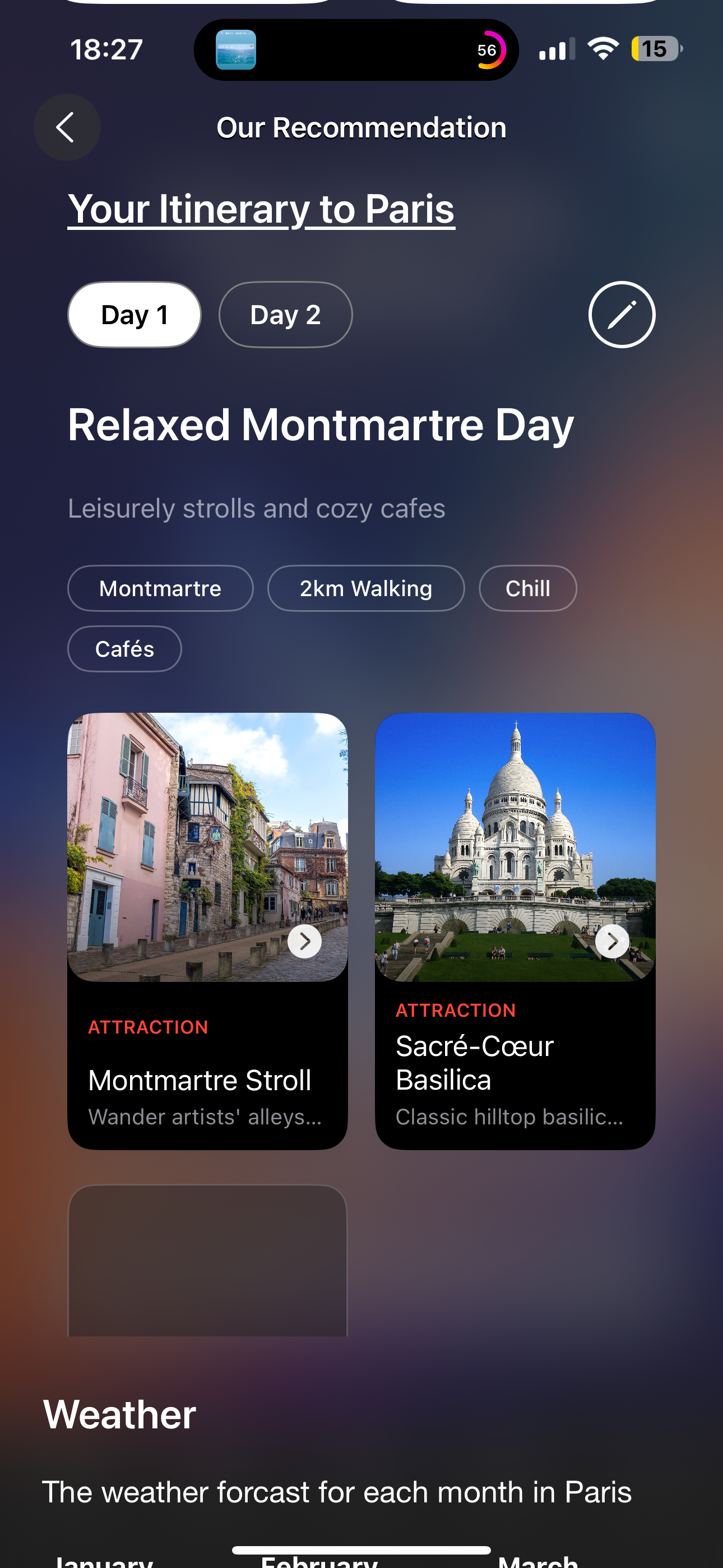Open the edit pencil icon
The height and width of the screenshot is (1568, 723).
(622, 314)
